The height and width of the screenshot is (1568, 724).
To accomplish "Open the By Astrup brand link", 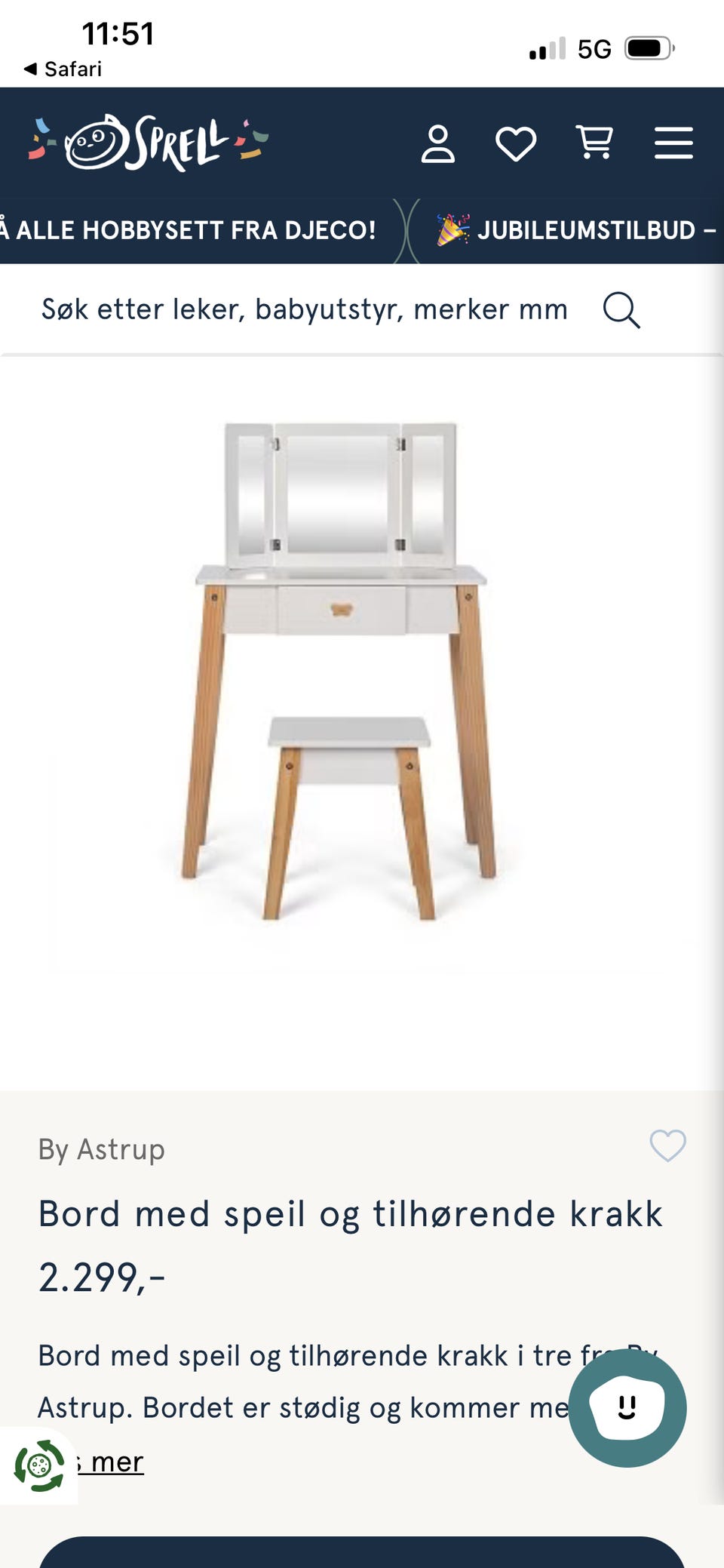I will (x=102, y=1149).
